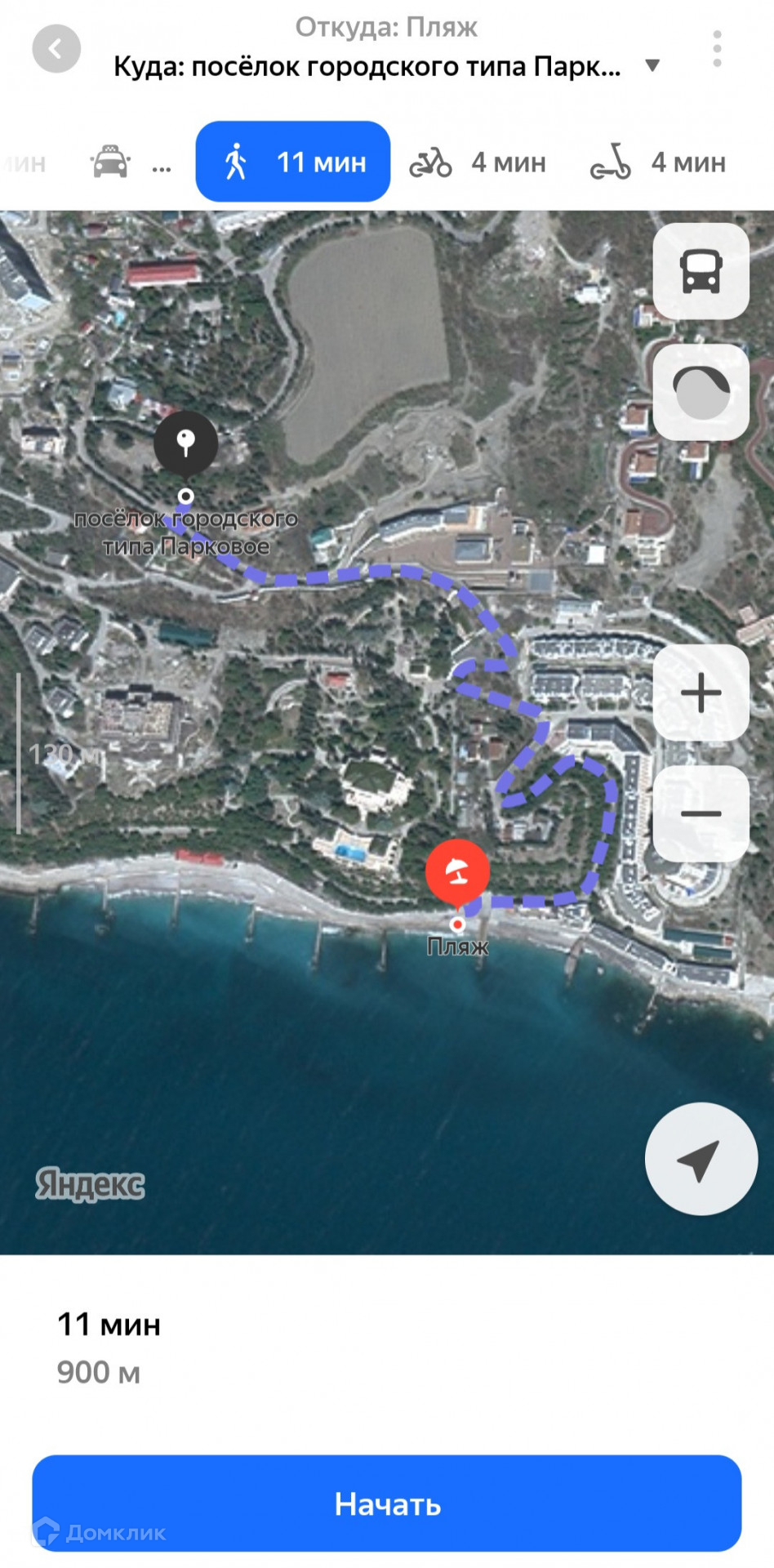774x1568 pixels.
Task: Center map on my location arrow
Action: coord(701,1159)
